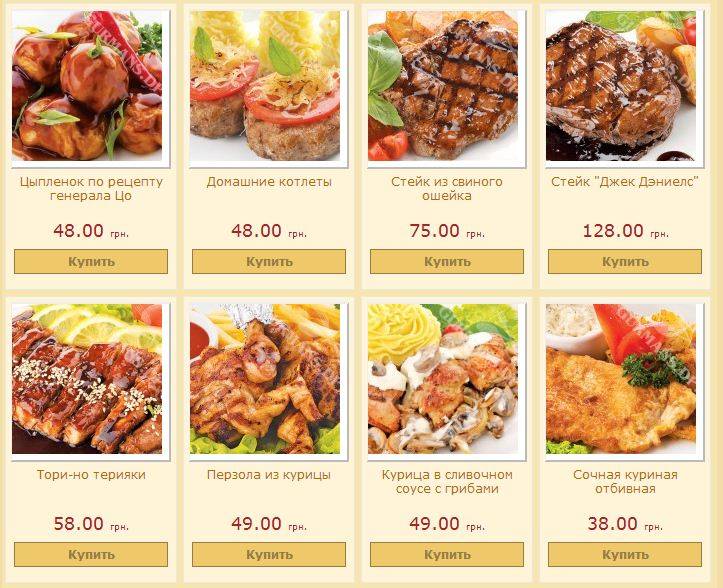Buy the Стейк "Джек Дэниелс" via Купить

(625, 262)
